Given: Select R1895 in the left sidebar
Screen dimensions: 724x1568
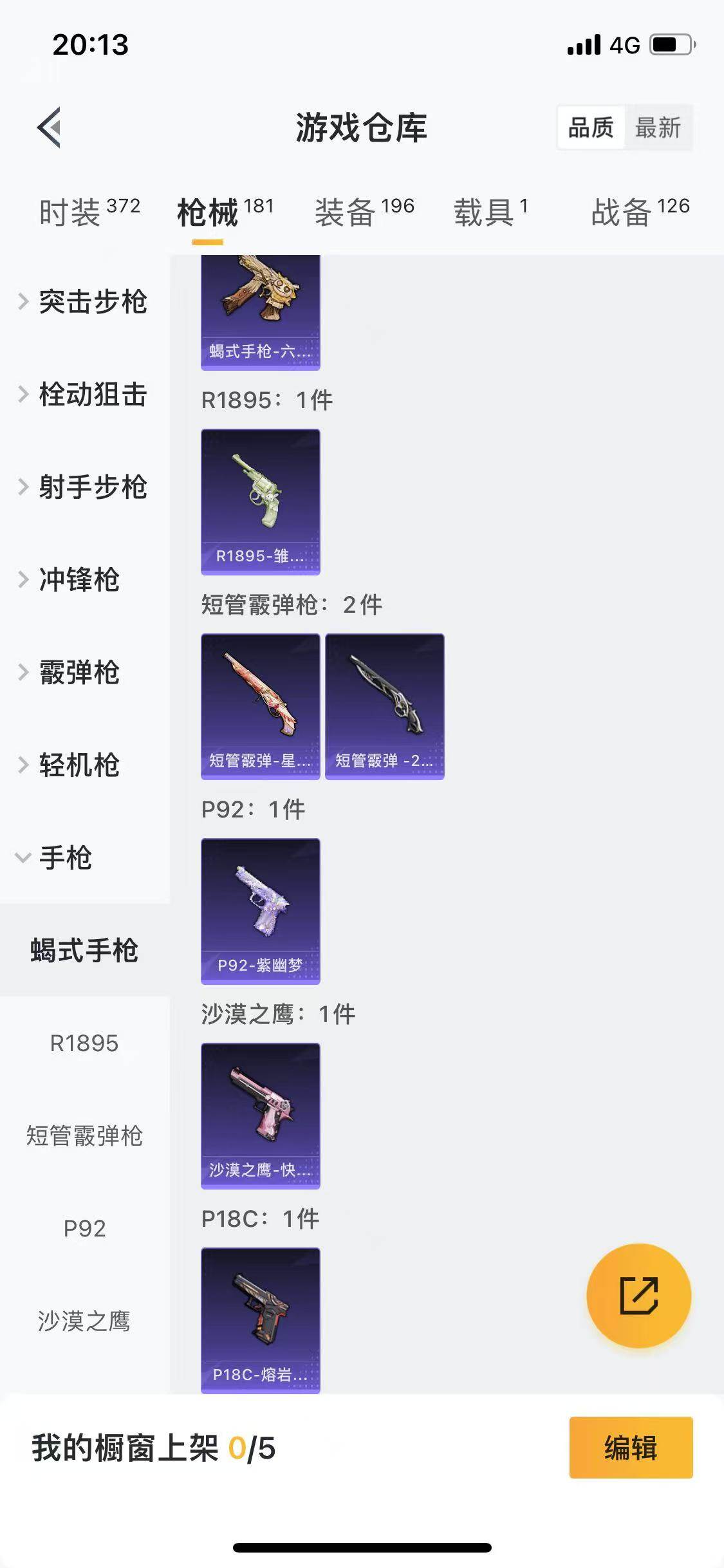Looking at the screenshot, I should point(84,1043).
